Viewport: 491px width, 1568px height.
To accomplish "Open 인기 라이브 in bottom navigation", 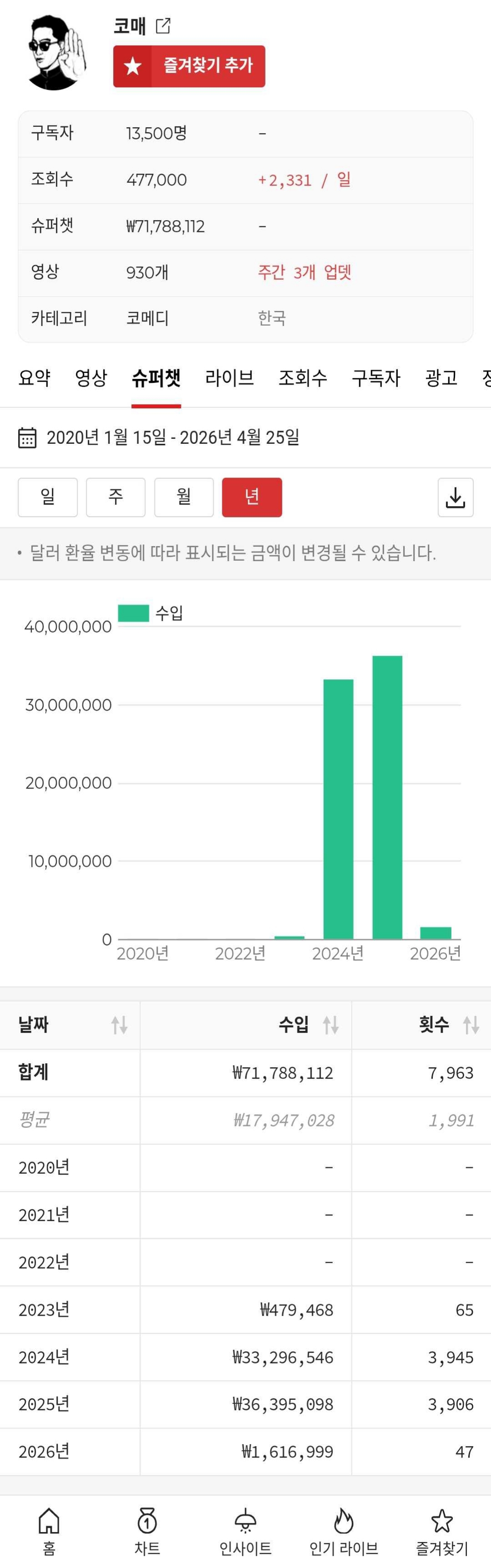I will pos(344,1531).
